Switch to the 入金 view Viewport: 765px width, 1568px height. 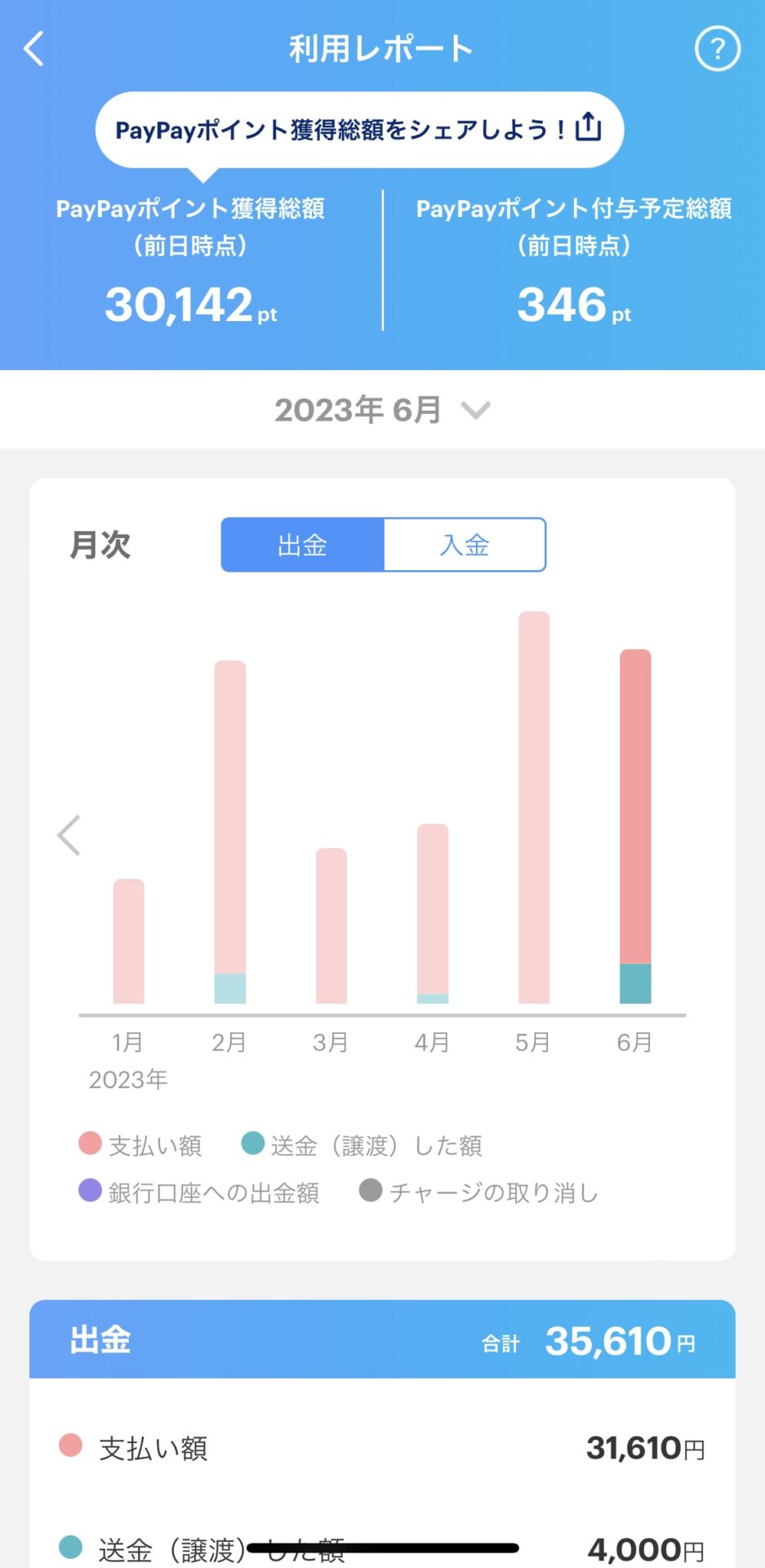(x=464, y=545)
